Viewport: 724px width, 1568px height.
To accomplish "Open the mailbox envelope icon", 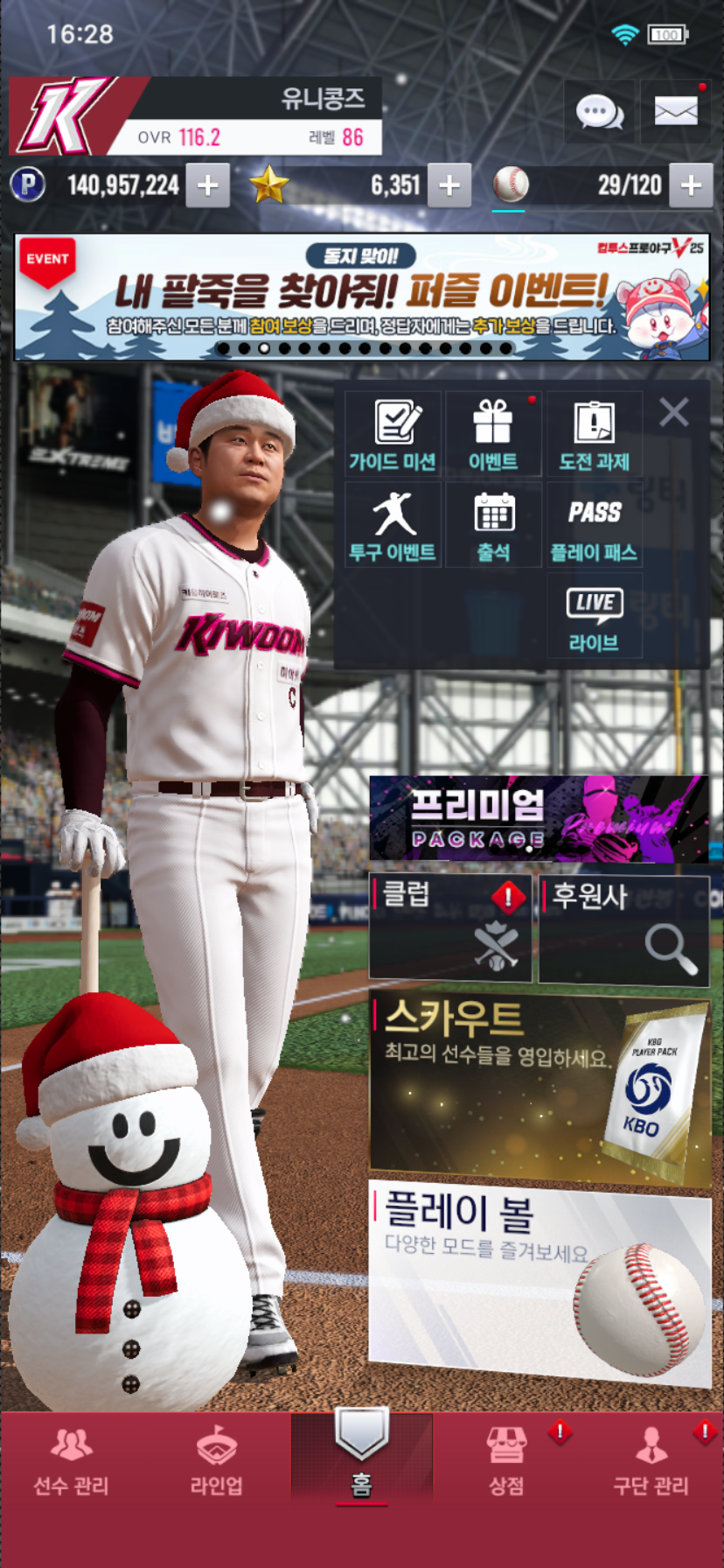I will point(675,112).
